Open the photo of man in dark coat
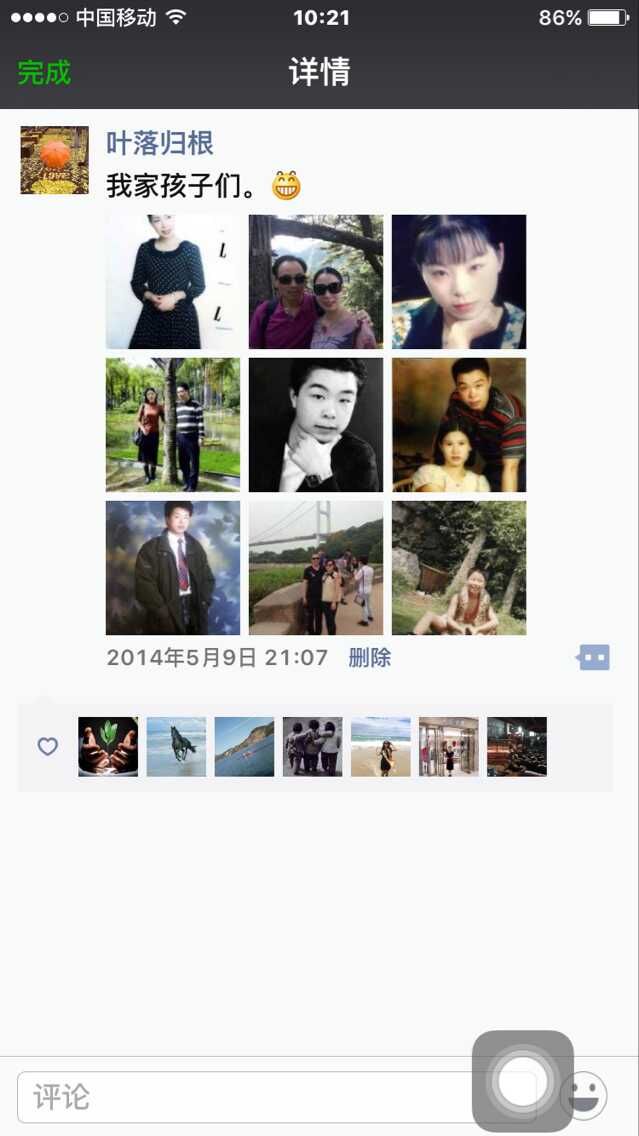639x1136 pixels. pyautogui.click(x=173, y=568)
